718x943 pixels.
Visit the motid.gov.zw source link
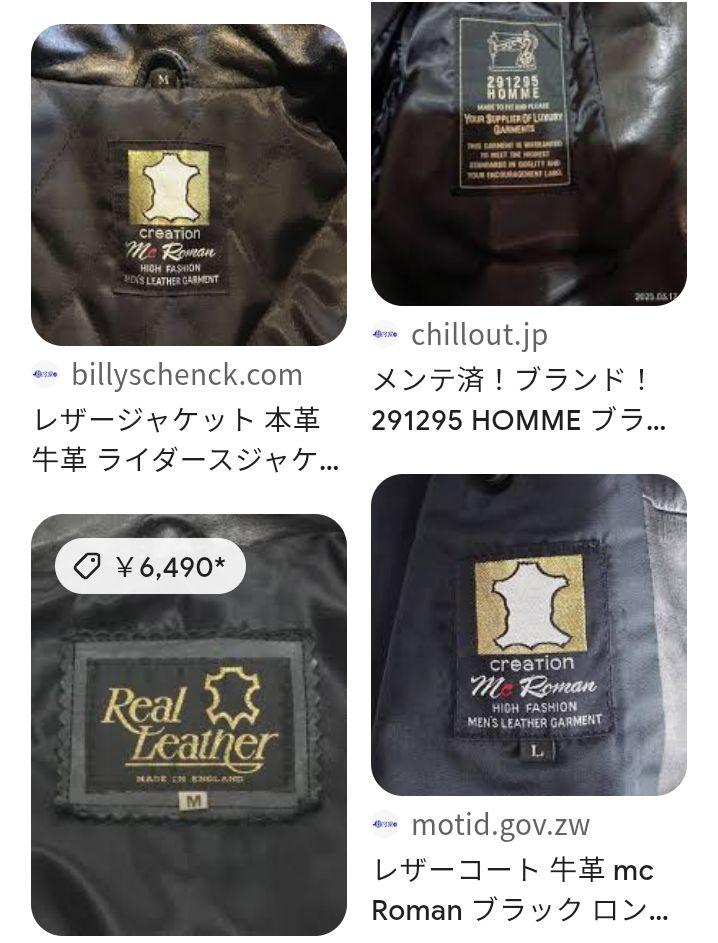pyautogui.click(x=500, y=825)
